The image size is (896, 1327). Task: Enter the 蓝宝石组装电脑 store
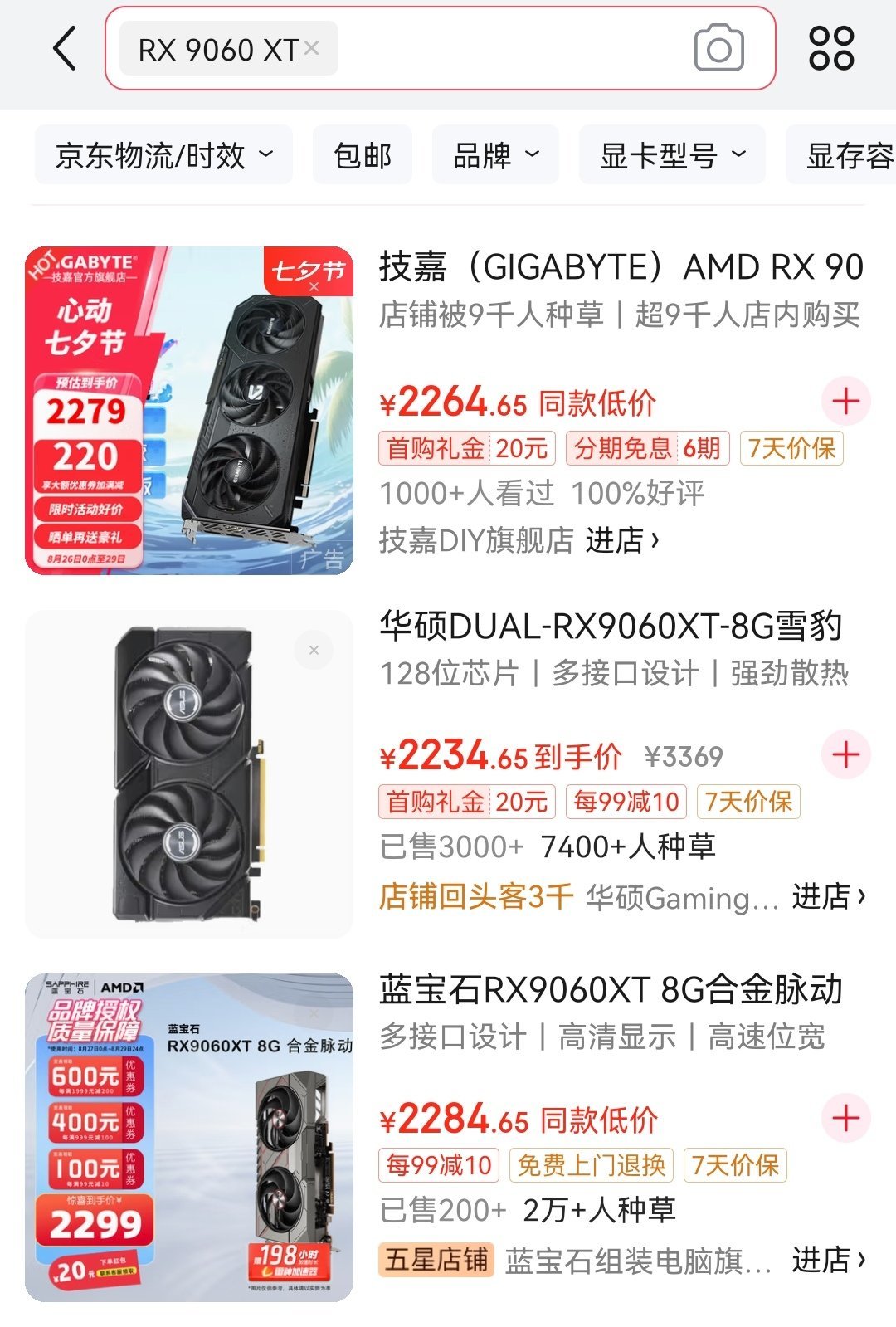[x=828, y=1260]
